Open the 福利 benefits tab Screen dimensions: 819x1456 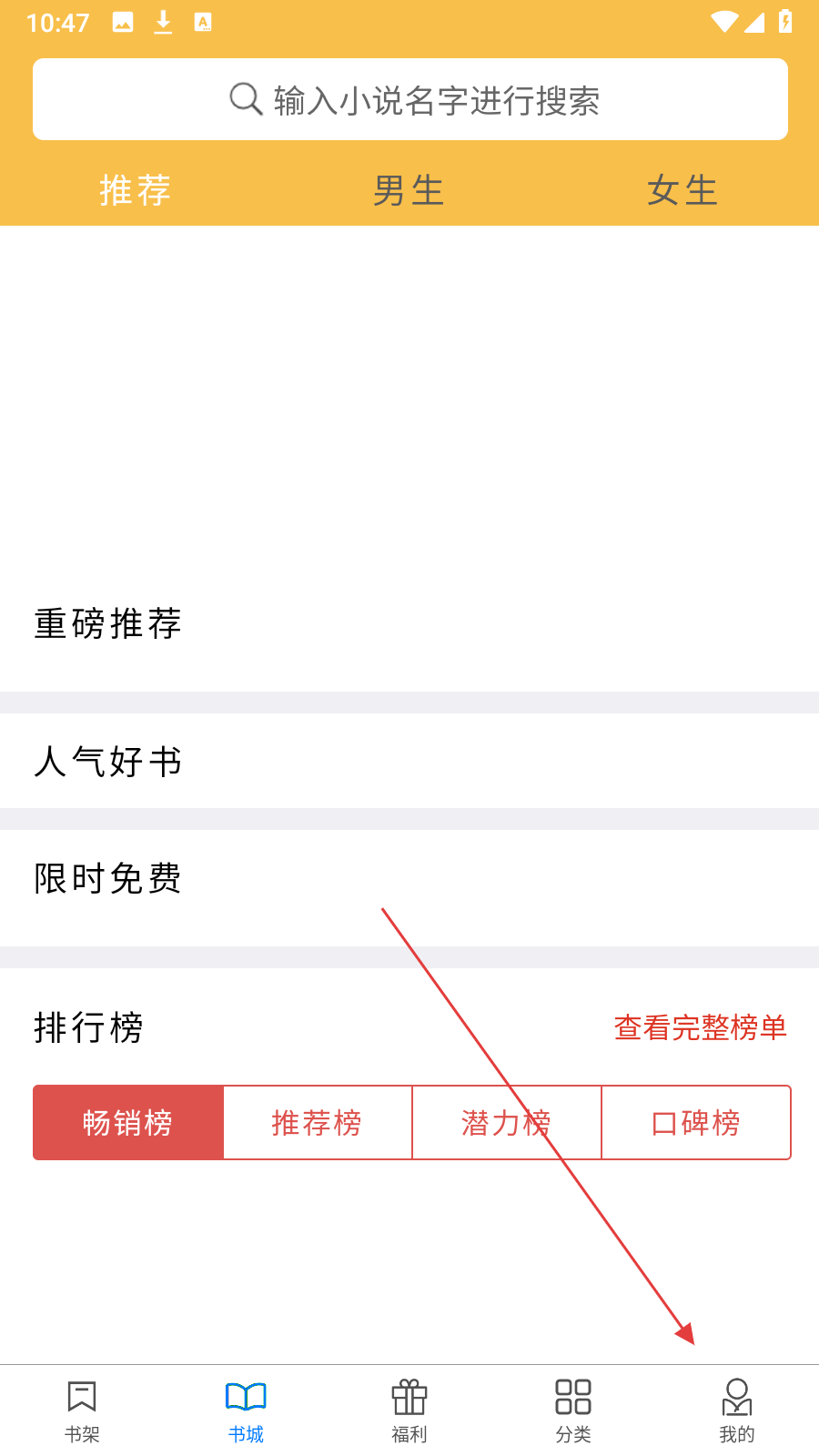click(409, 1410)
